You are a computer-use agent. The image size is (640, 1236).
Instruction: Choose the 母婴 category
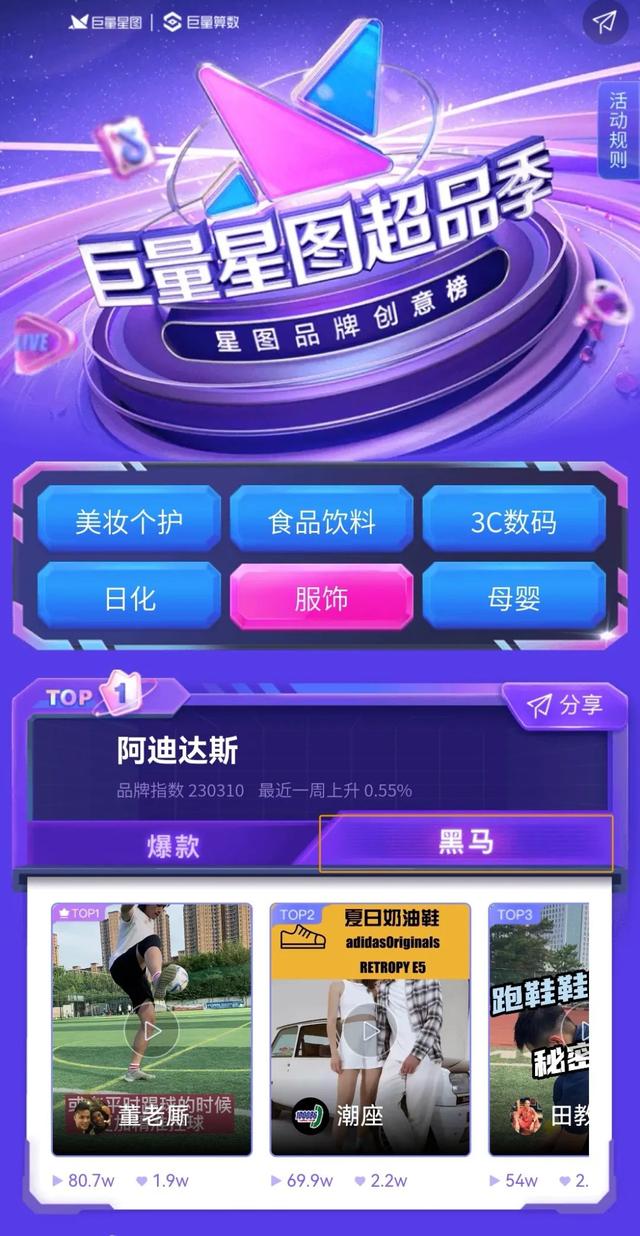[x=513, y=598]
